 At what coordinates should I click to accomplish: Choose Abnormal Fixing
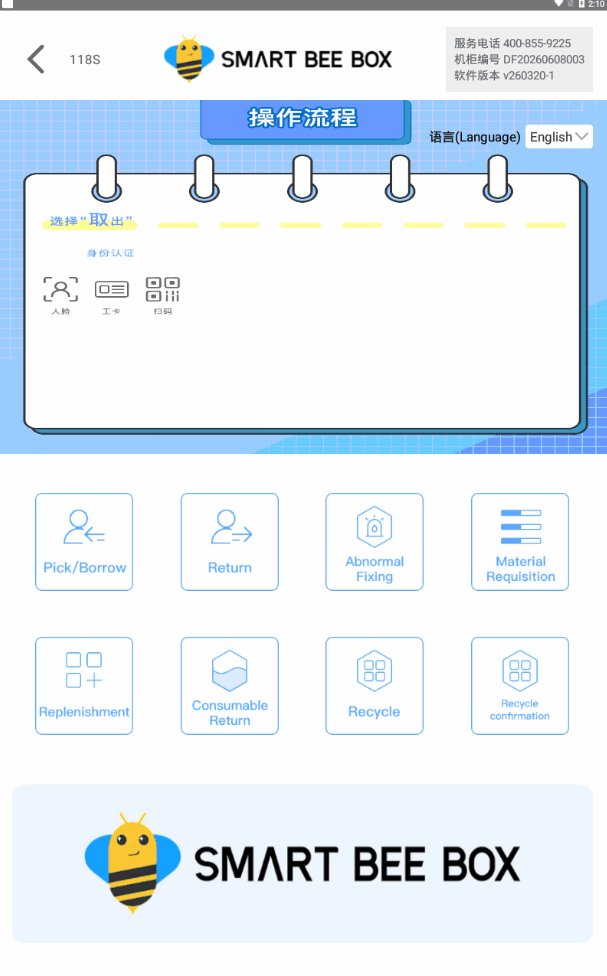374,542
